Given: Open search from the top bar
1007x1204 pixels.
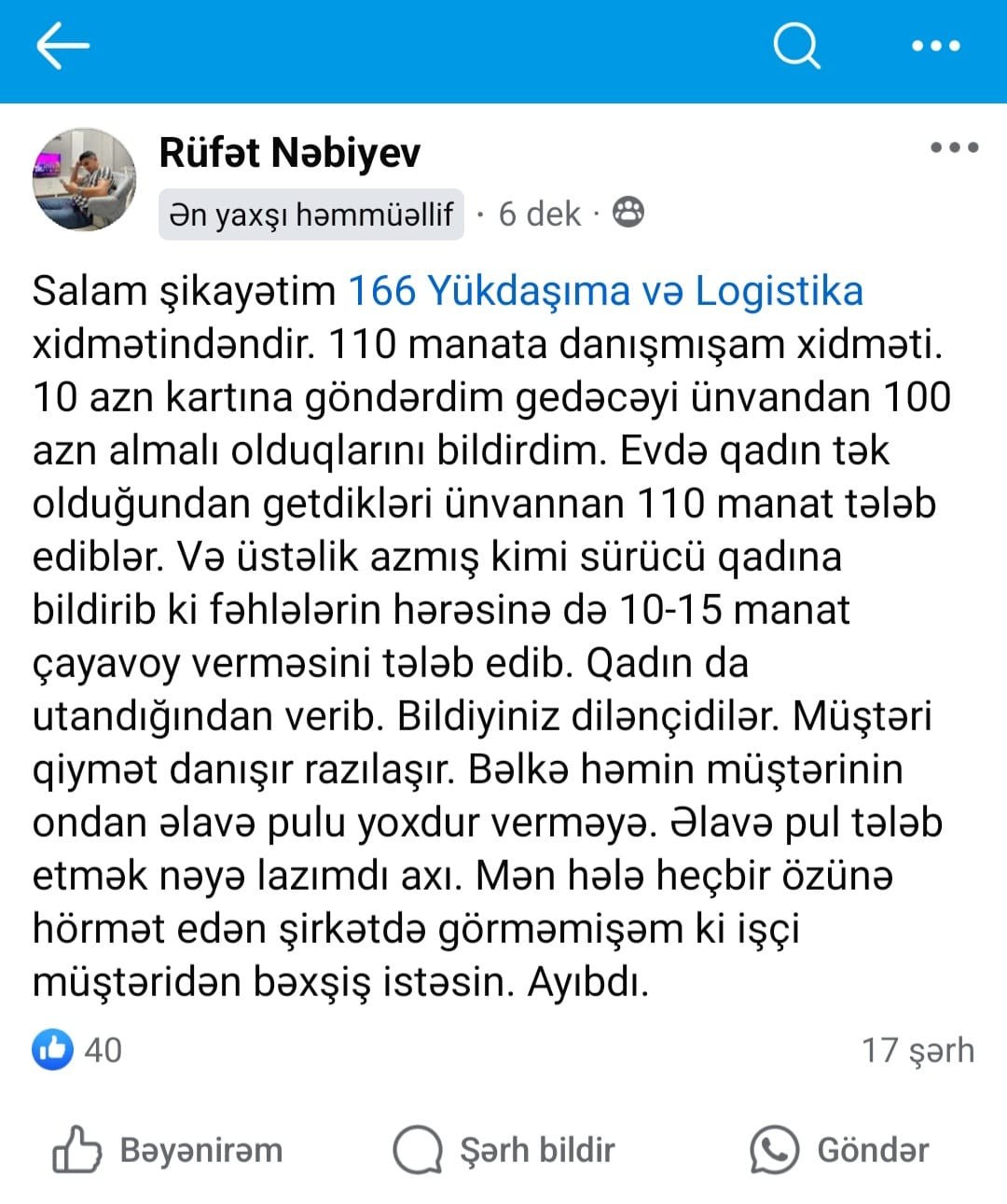Looking at the screenshot, I should click(796, 45).
